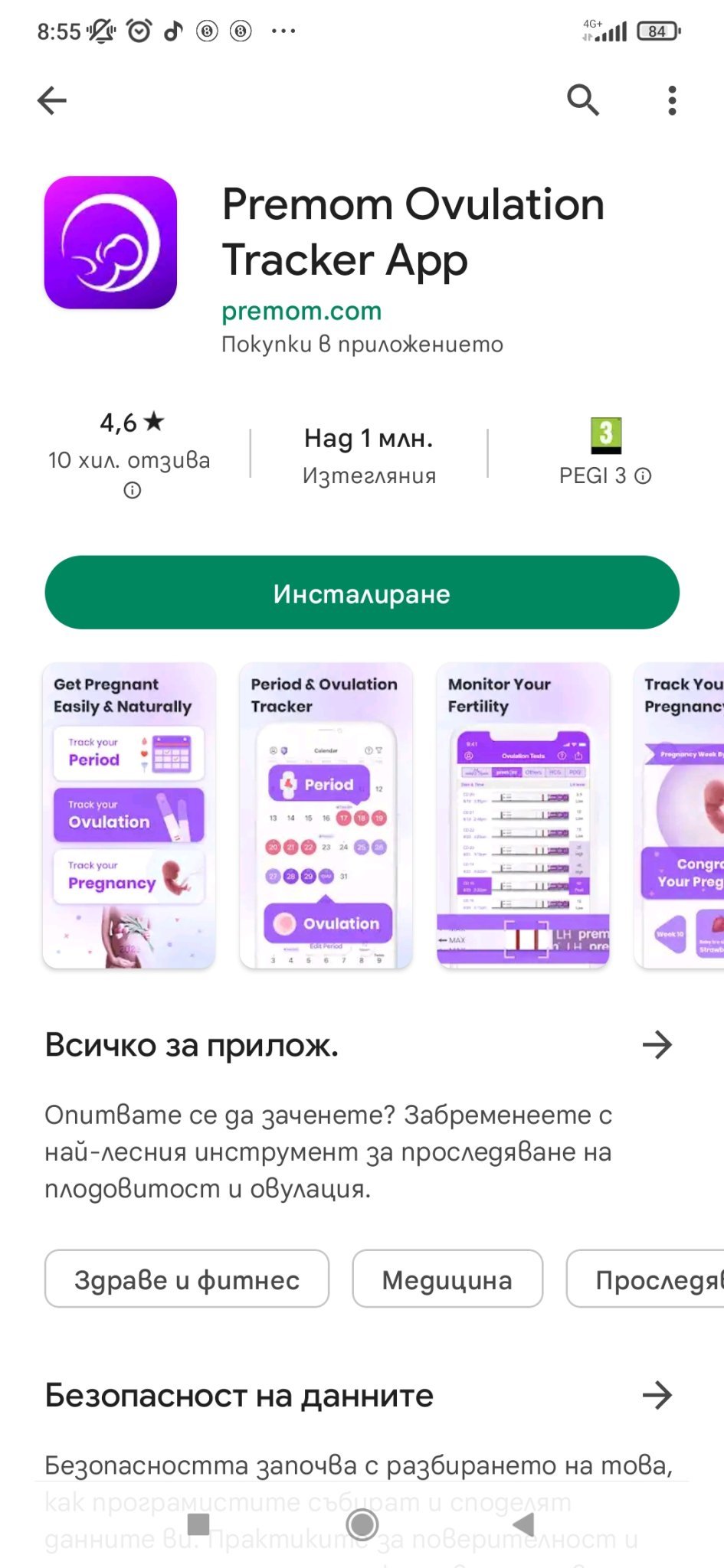View the PEGI 3 rating info
This screenshot has height=1568, width=724.
point(644,476)
